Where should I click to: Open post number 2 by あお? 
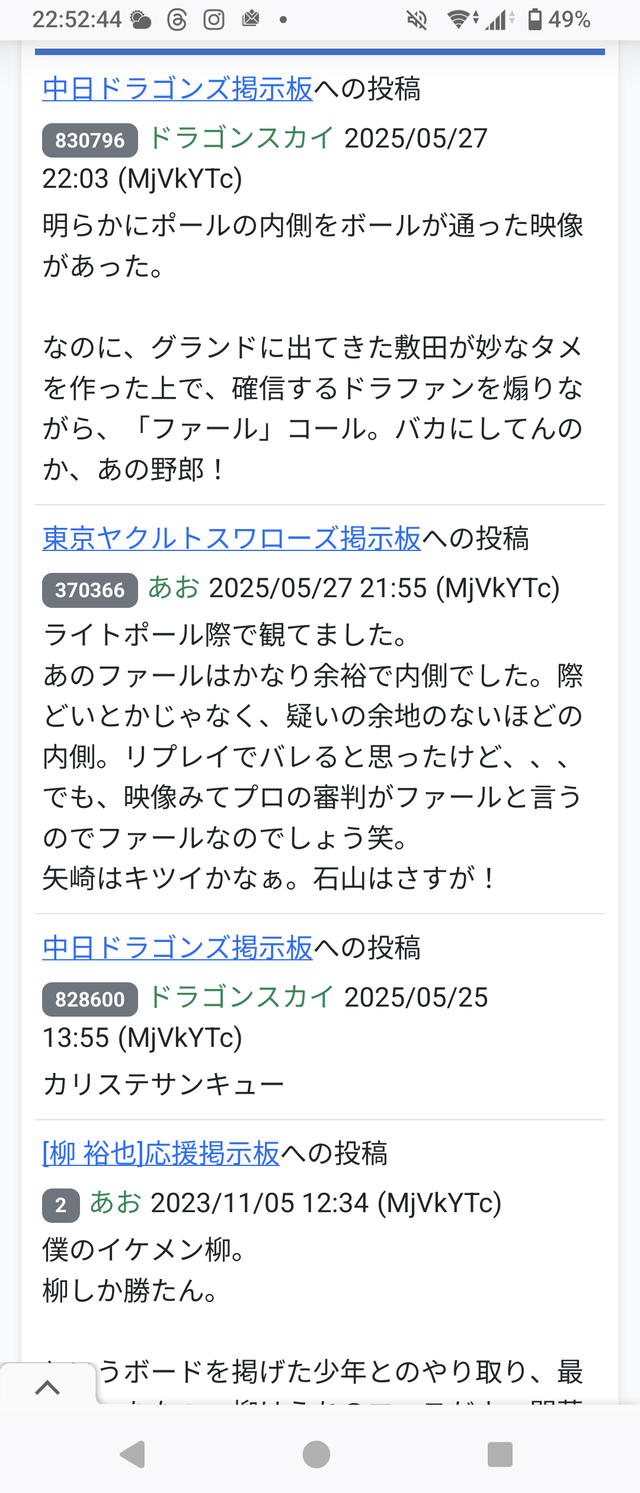coord(60,1205)
